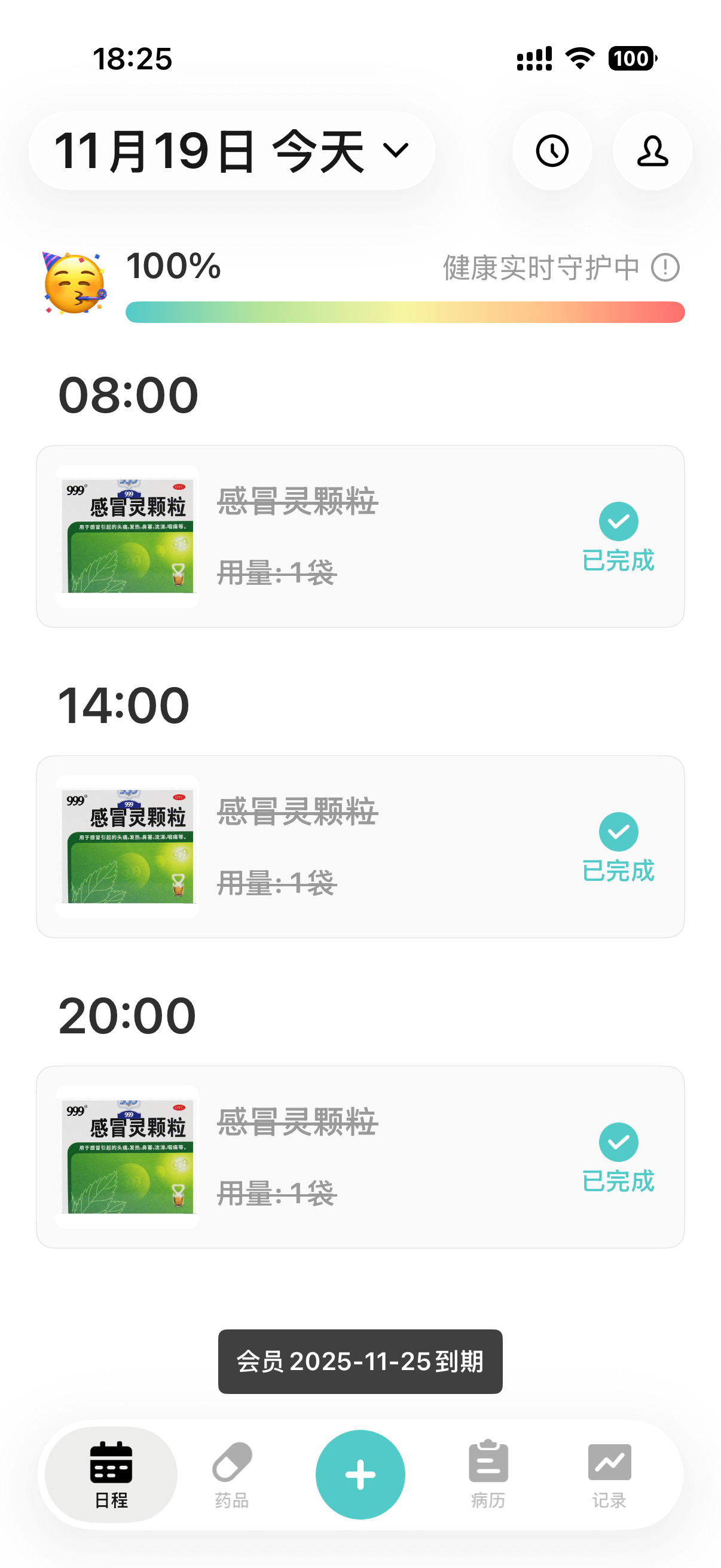721x1568 pixels.
Task: Toggle 已完成 check on the 14:00 dose
Action: tap(618, 832)
